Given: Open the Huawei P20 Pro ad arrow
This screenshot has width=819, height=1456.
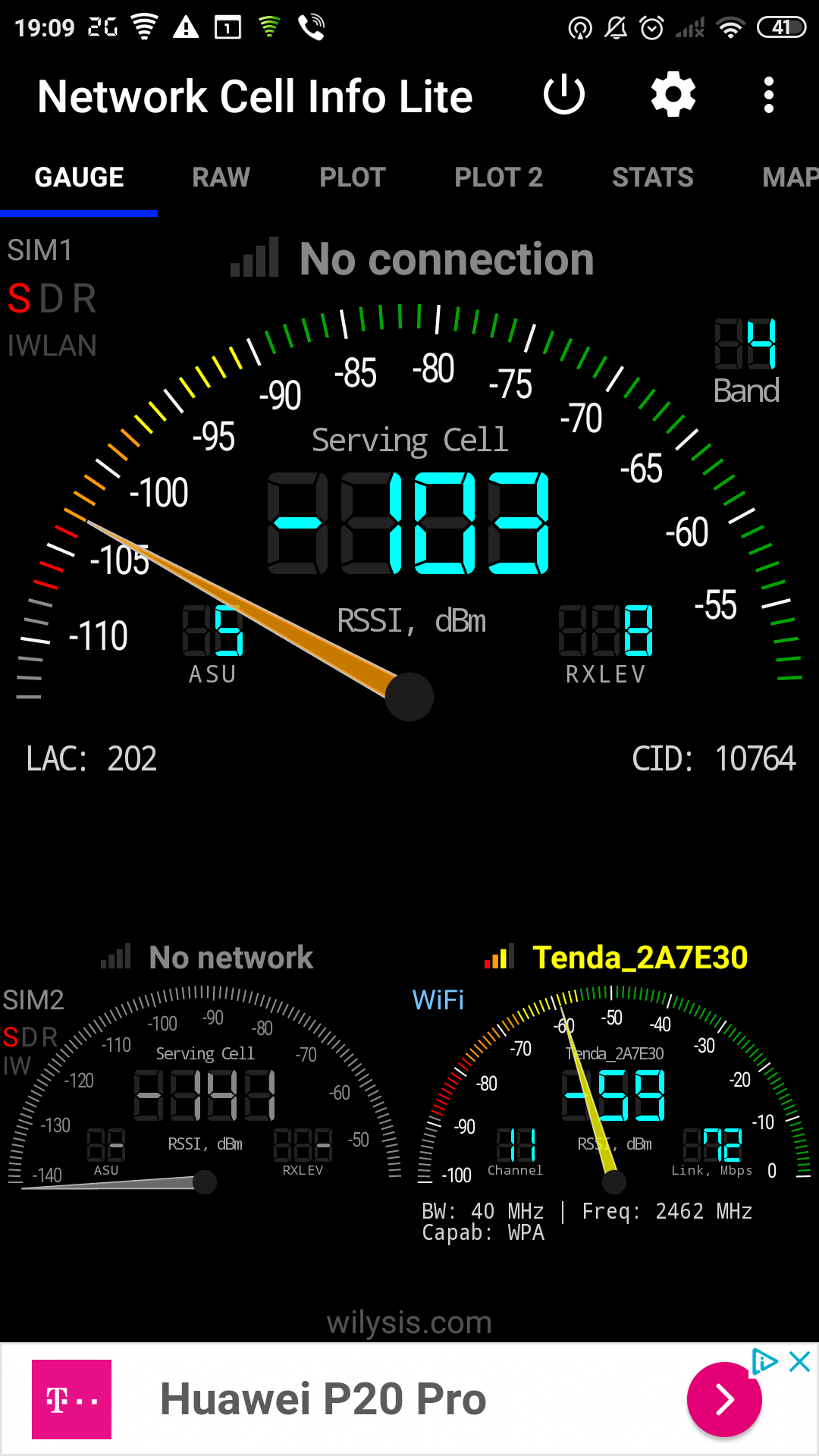Looking at the screenshot, I should pos(724,1399).
